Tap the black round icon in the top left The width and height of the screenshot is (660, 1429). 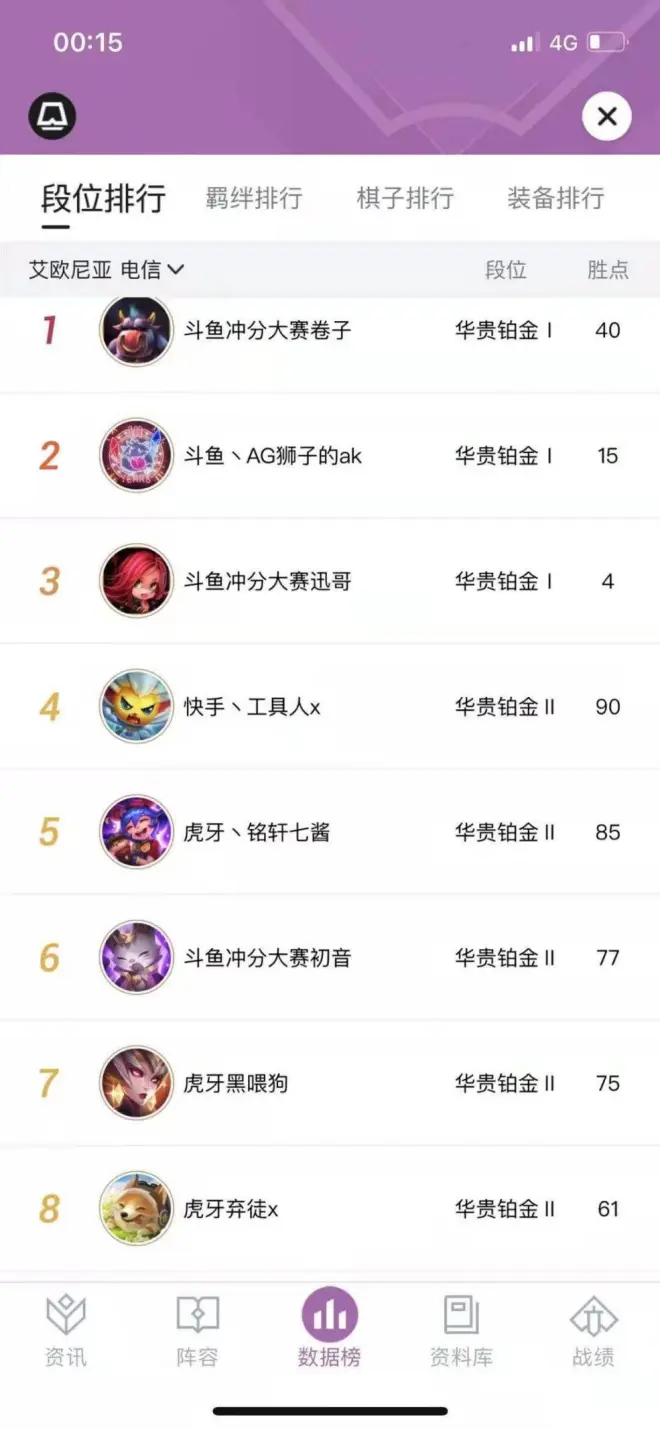click(52, 117)
